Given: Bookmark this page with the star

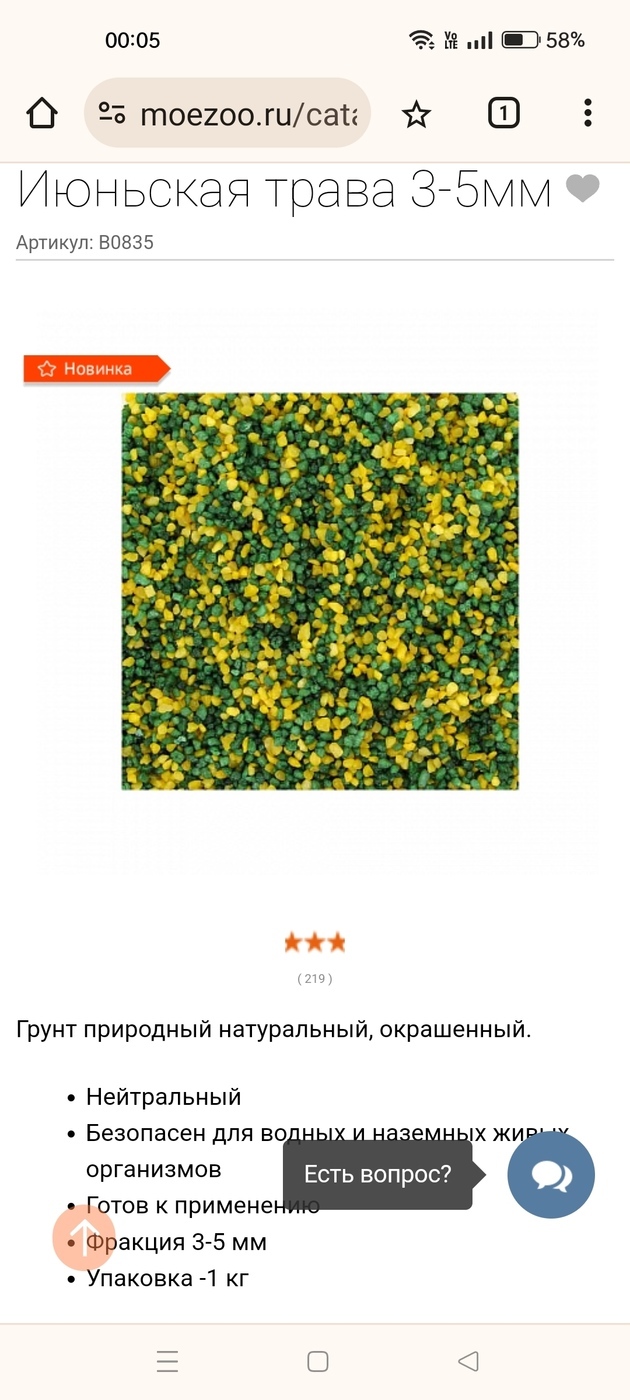Looking at the screenshot, I should tap(416, 114).
